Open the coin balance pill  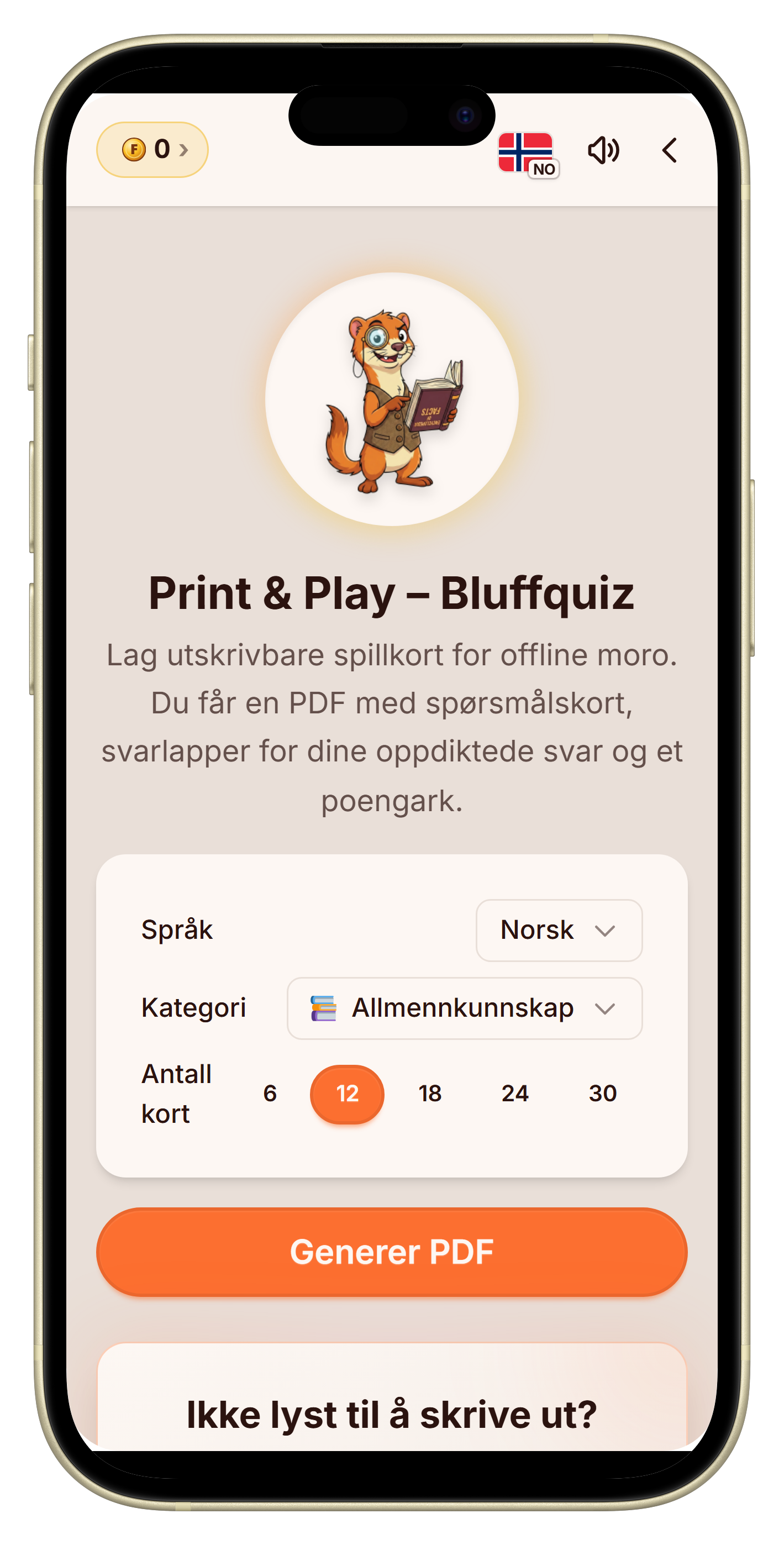pyautogui.click(x=152, y=149)
